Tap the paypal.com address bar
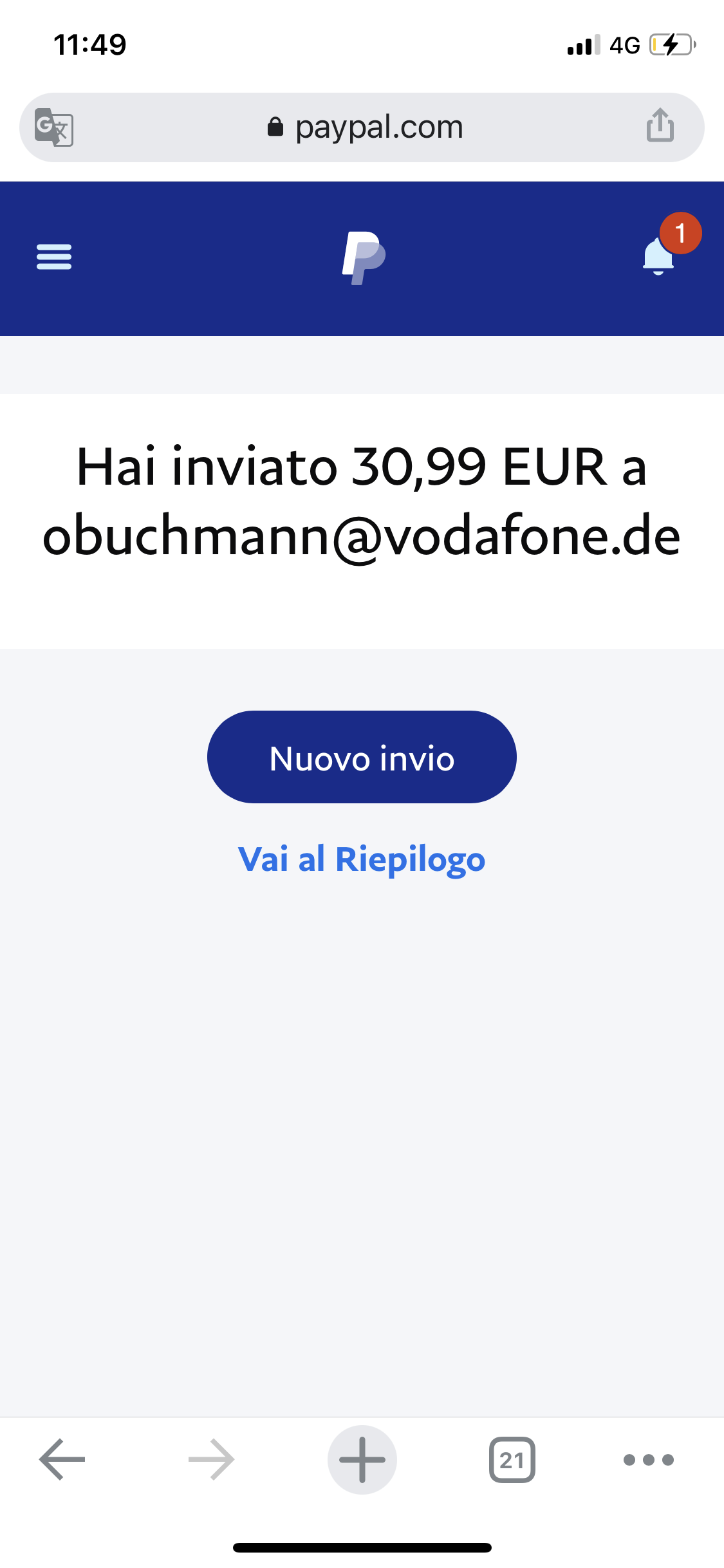This screenshot has height=1568, width=724. click(x=364, y=127)
